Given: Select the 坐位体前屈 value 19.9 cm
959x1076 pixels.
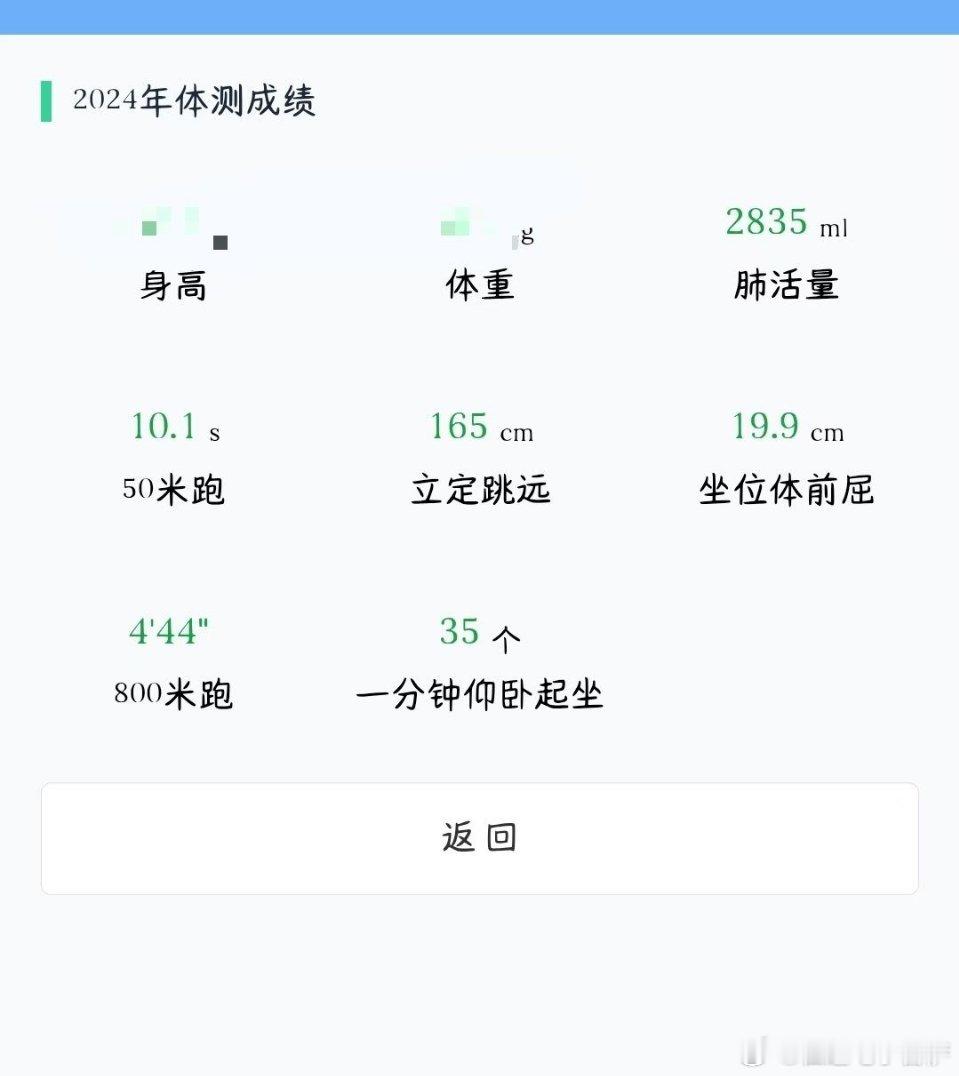Looking at the screenshot, I should pyautogui.click(x=785, y=428).
